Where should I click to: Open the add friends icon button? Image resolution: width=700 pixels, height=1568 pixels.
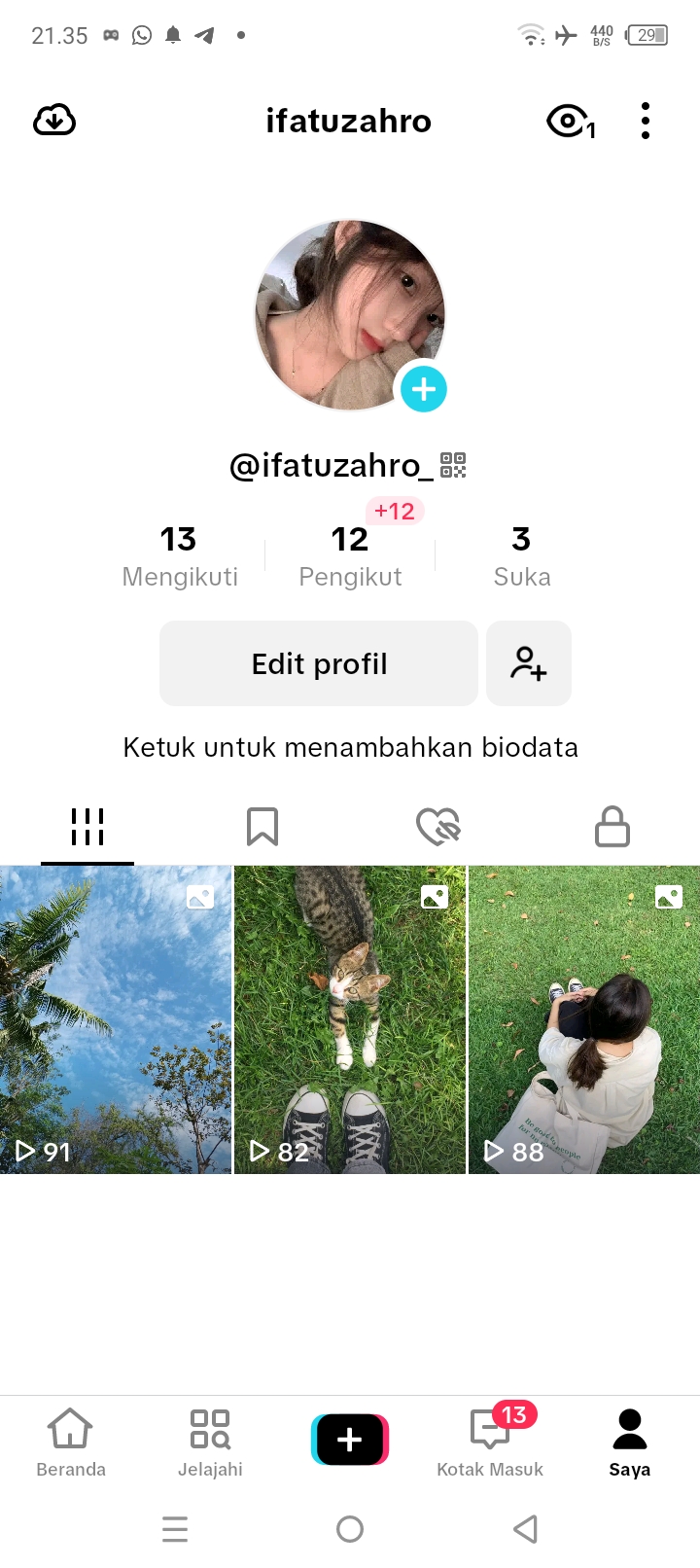point(529,663)
